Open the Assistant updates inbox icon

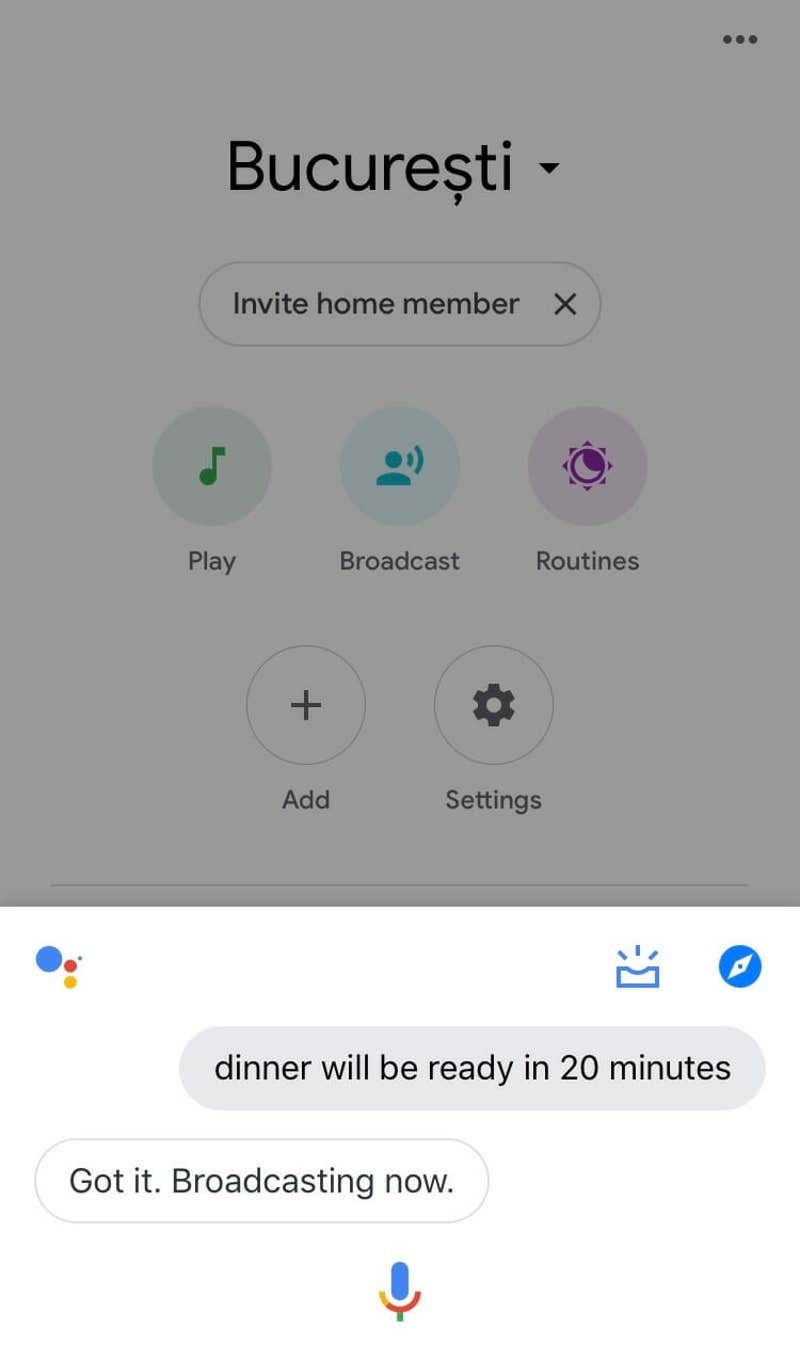(x=637, y=966)
